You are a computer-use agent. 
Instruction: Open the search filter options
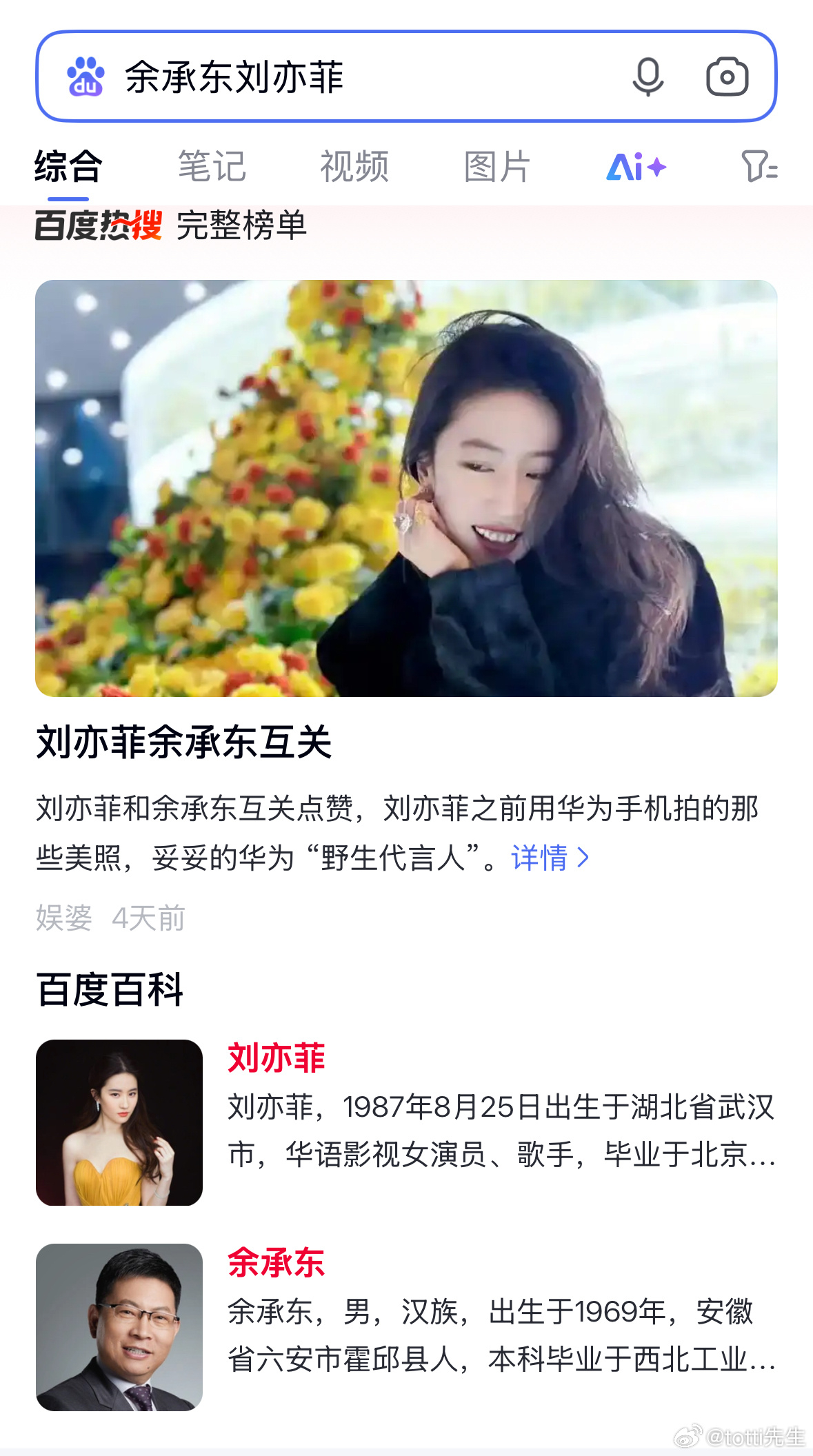[759, 167]
